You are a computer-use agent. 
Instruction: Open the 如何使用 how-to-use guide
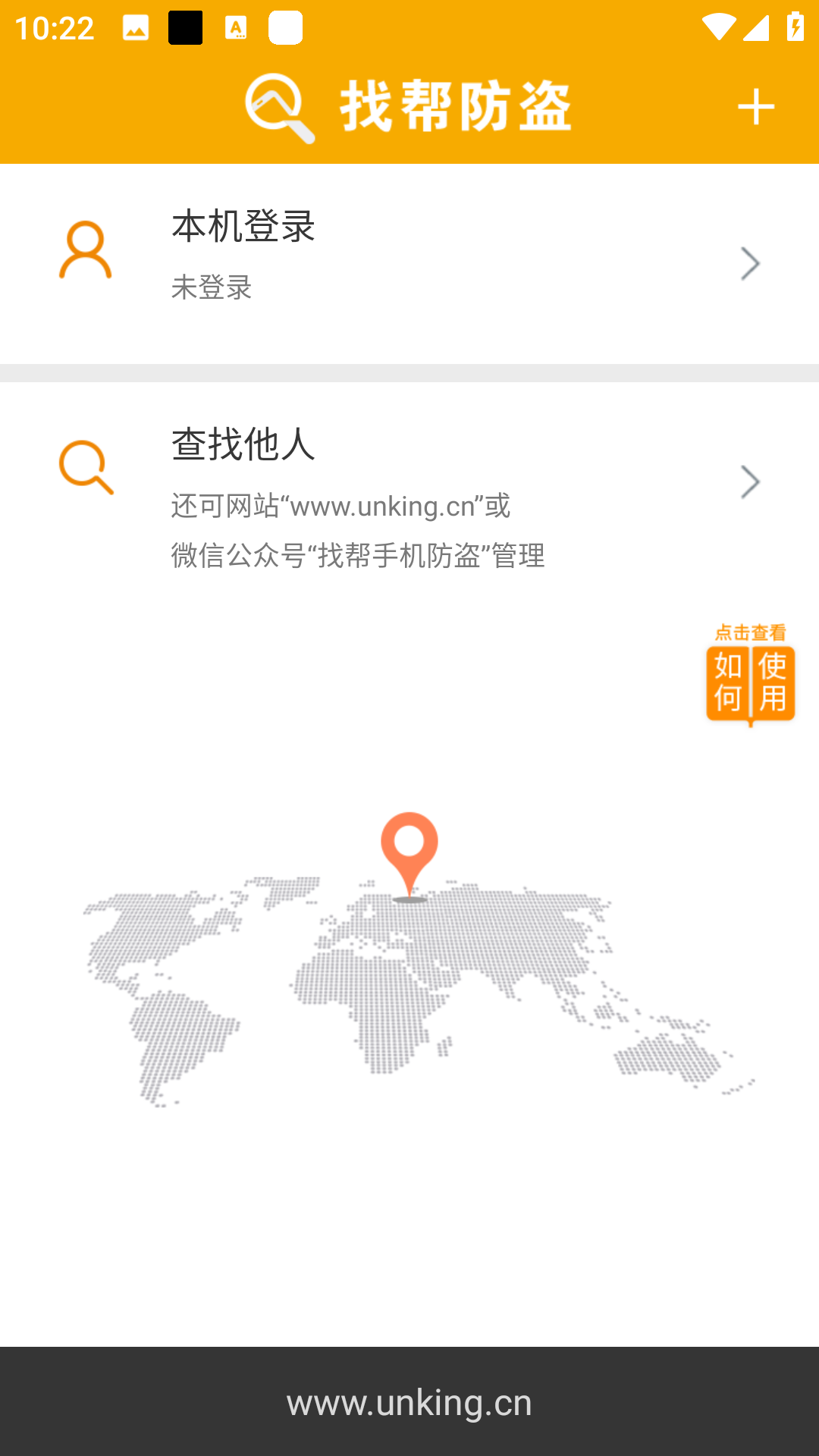pyautogui.click(x=750, y=675)
